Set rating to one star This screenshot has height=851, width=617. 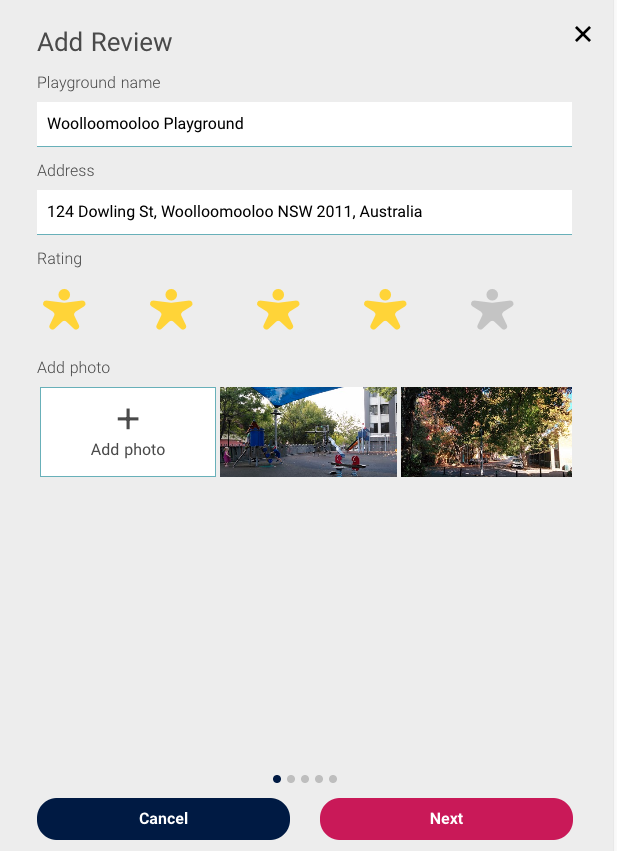[64, 310]
